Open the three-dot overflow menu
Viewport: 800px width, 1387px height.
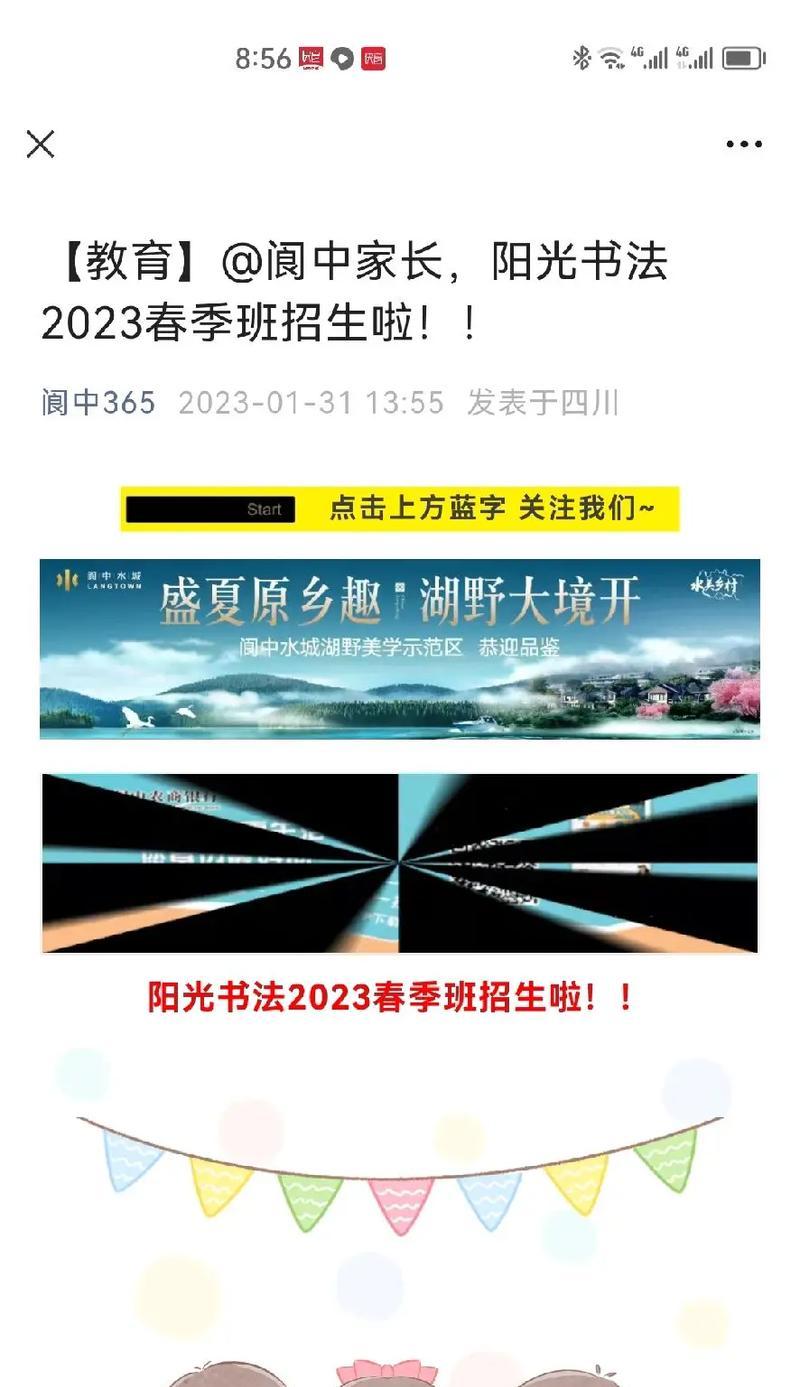point(743,145)
